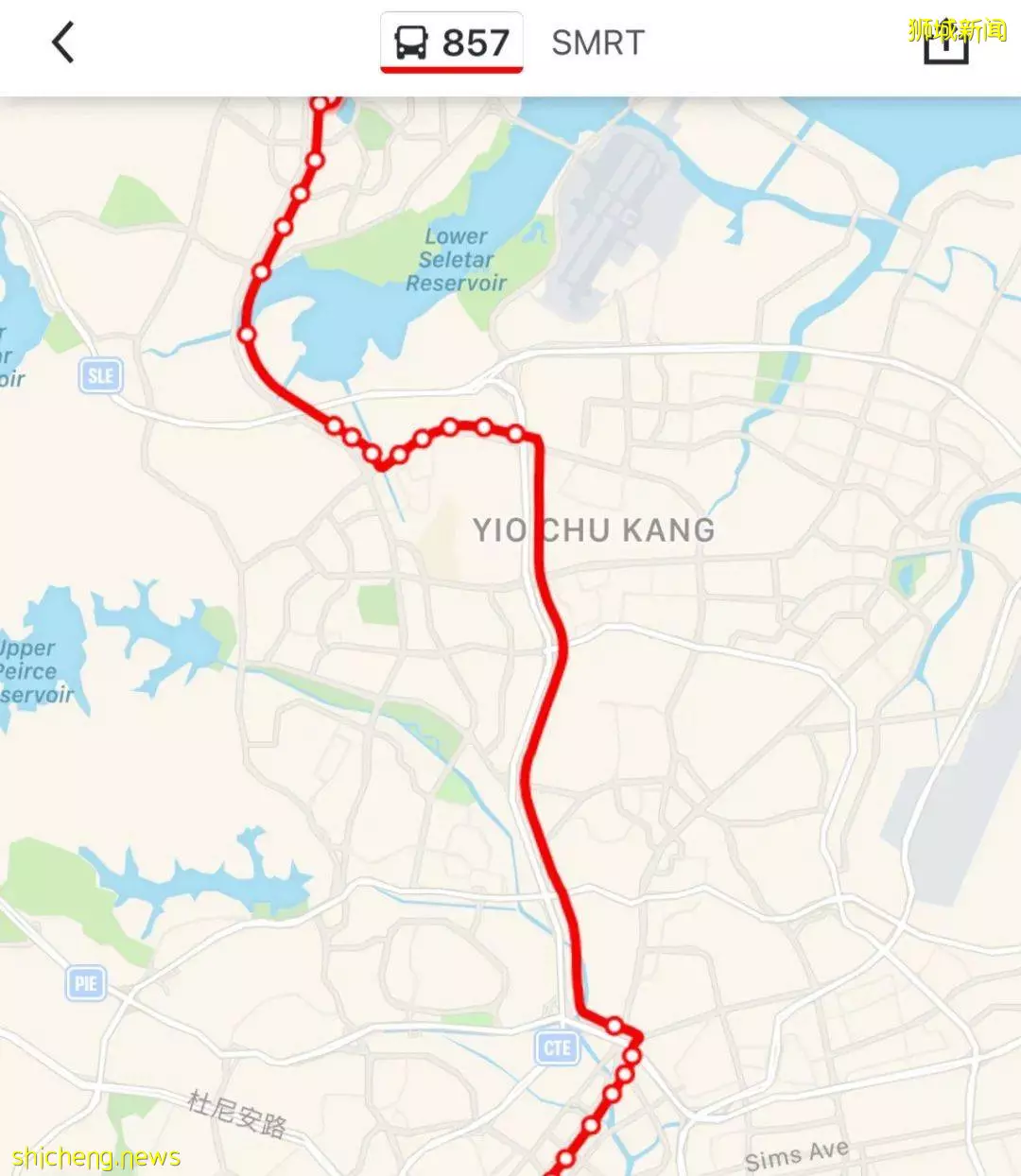Viewport: 1021px width, 1176px height.
Task: Go back using the top arrow
Action: (62, 43)
